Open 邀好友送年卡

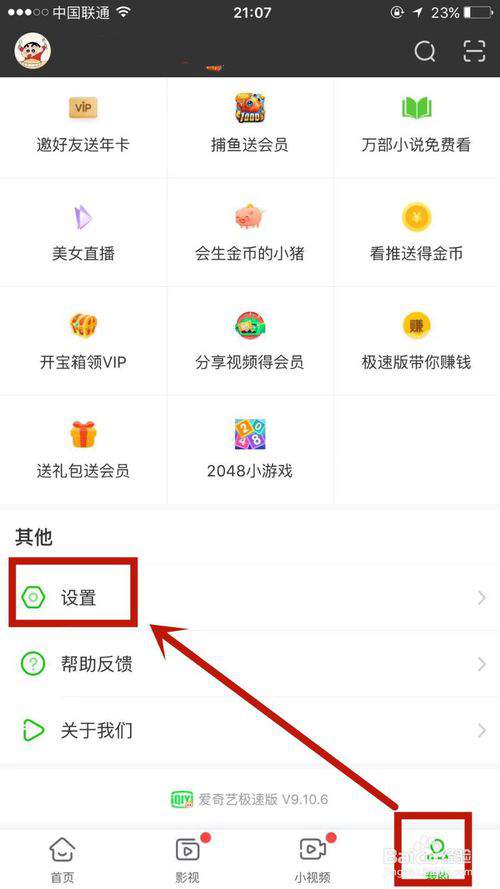[x=83, y=127]
